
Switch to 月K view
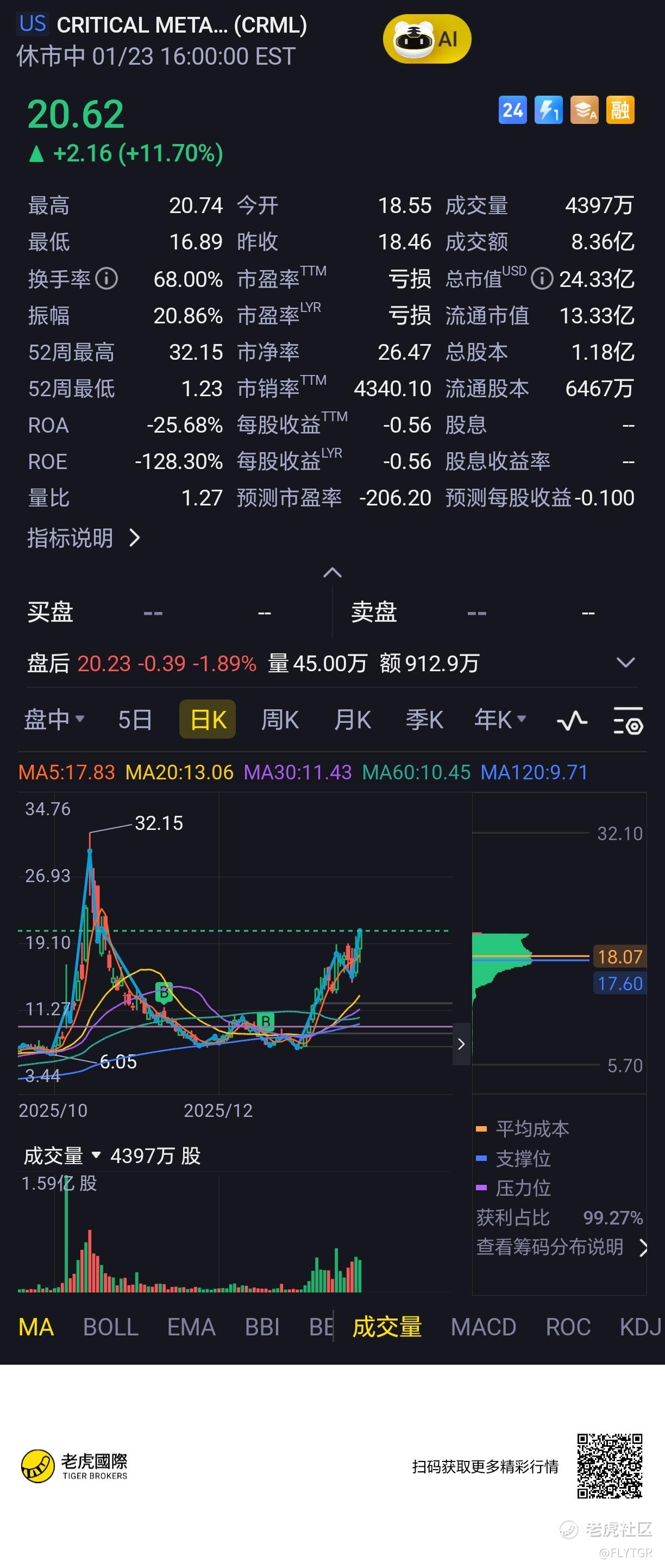coord(352,720)
